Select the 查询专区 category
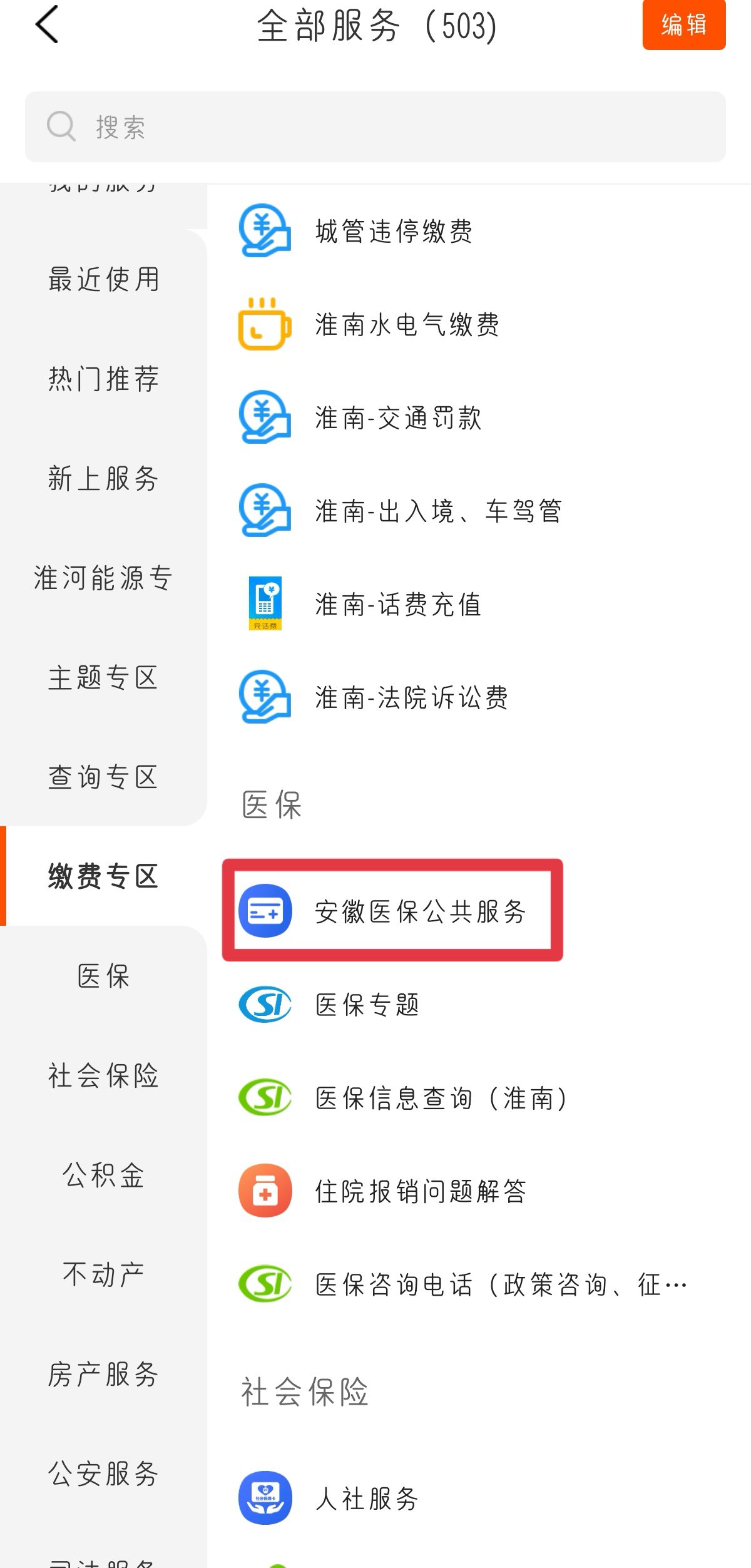751x1568 pixels. click(103, 777)
